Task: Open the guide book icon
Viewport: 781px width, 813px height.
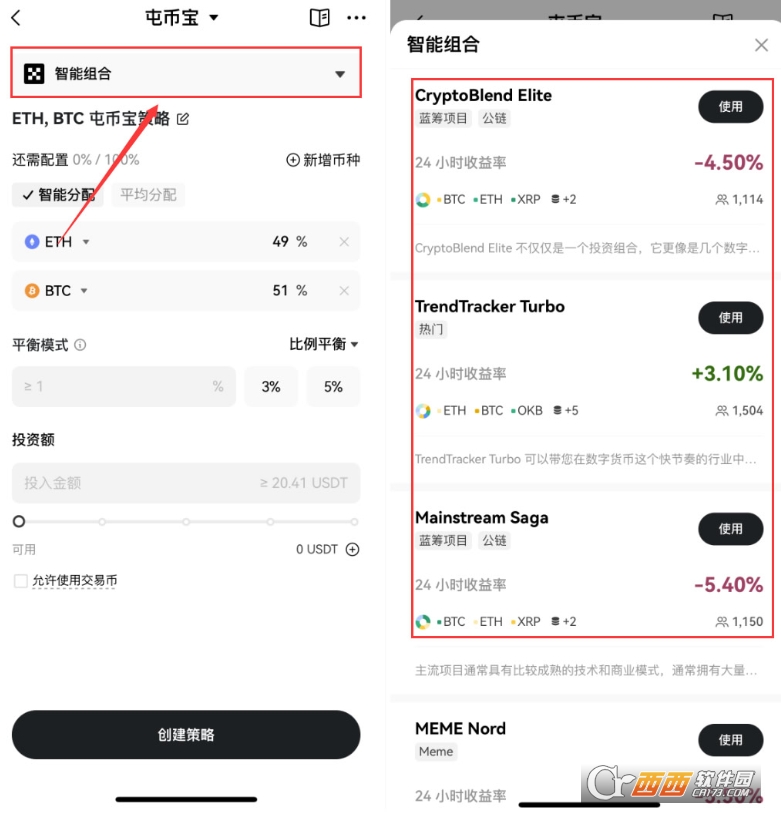Action: coord(320,18)
